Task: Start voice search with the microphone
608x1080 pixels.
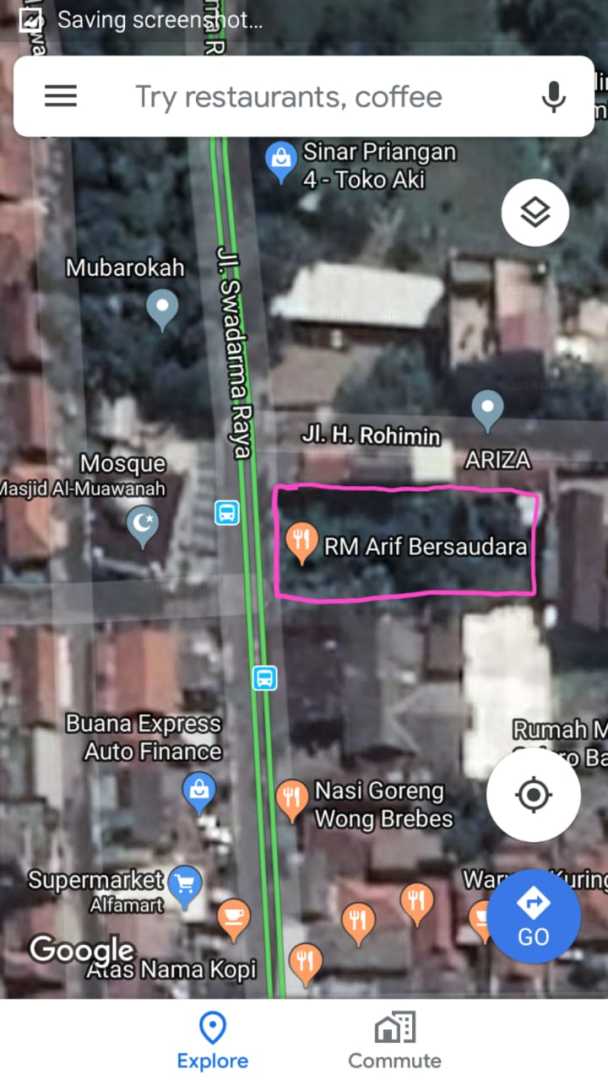Action: (x=553, y=97)
